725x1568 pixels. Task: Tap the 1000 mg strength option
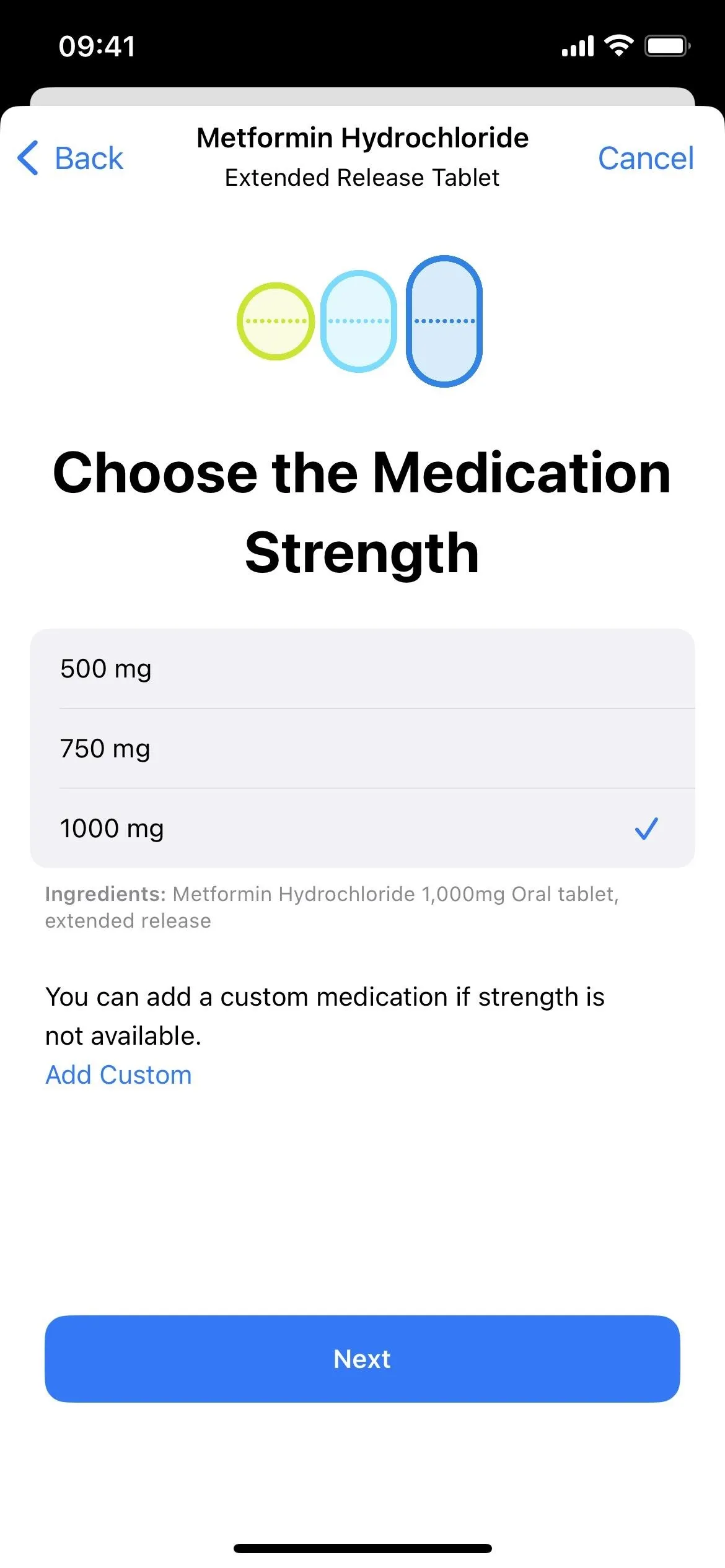click(x=362, y=828)
